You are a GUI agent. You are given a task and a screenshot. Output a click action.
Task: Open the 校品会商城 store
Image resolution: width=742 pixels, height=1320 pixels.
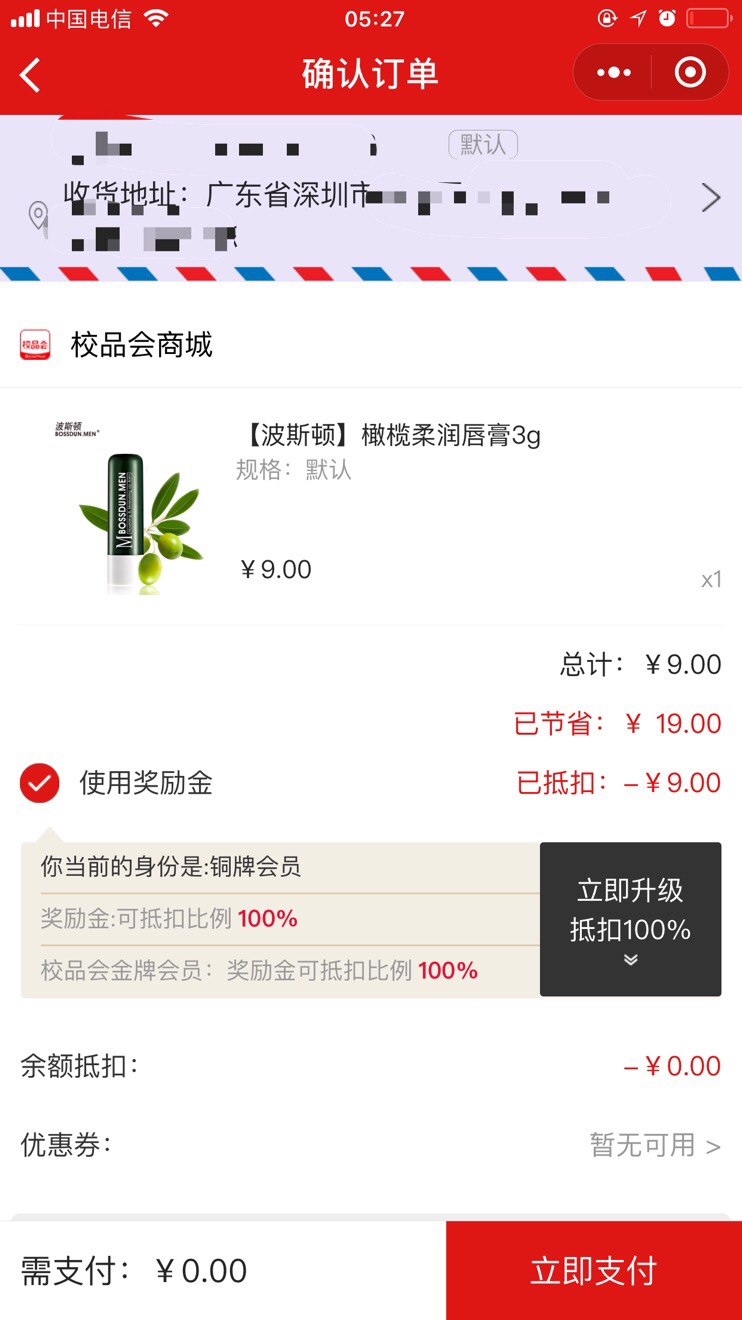coord(140,345)
